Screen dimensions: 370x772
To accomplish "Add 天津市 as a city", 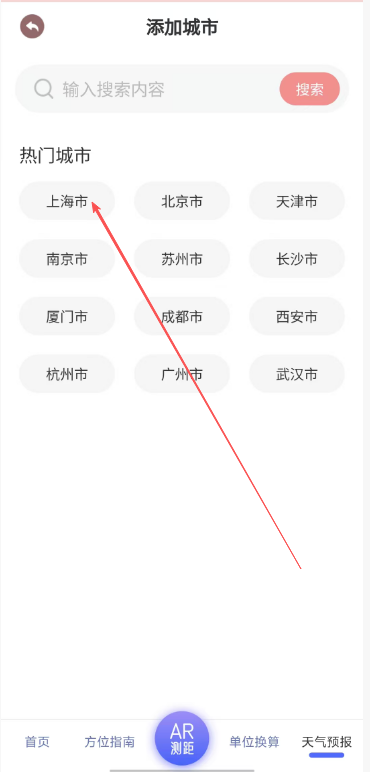I will point(297,201).
